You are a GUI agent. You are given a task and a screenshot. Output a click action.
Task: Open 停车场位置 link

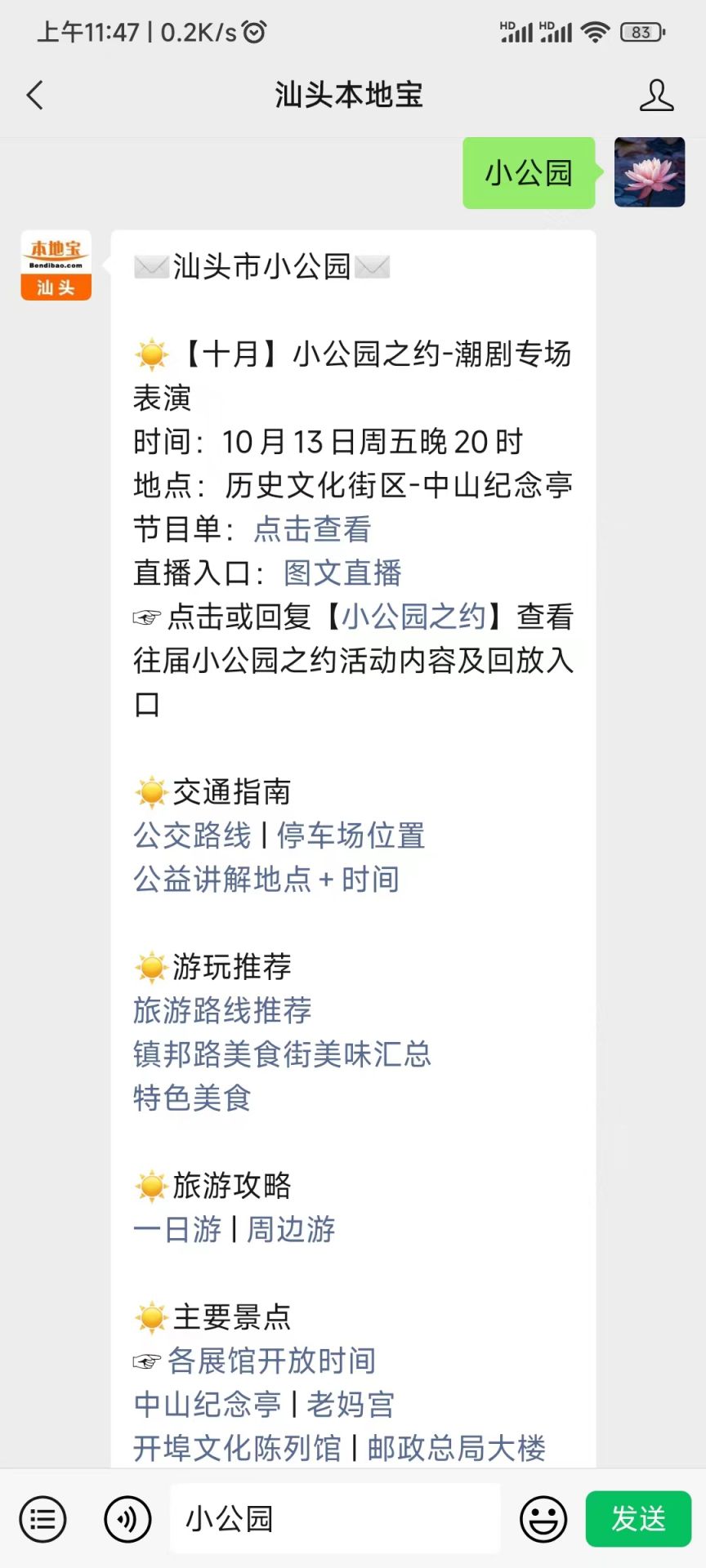click(x=351, y=835)
